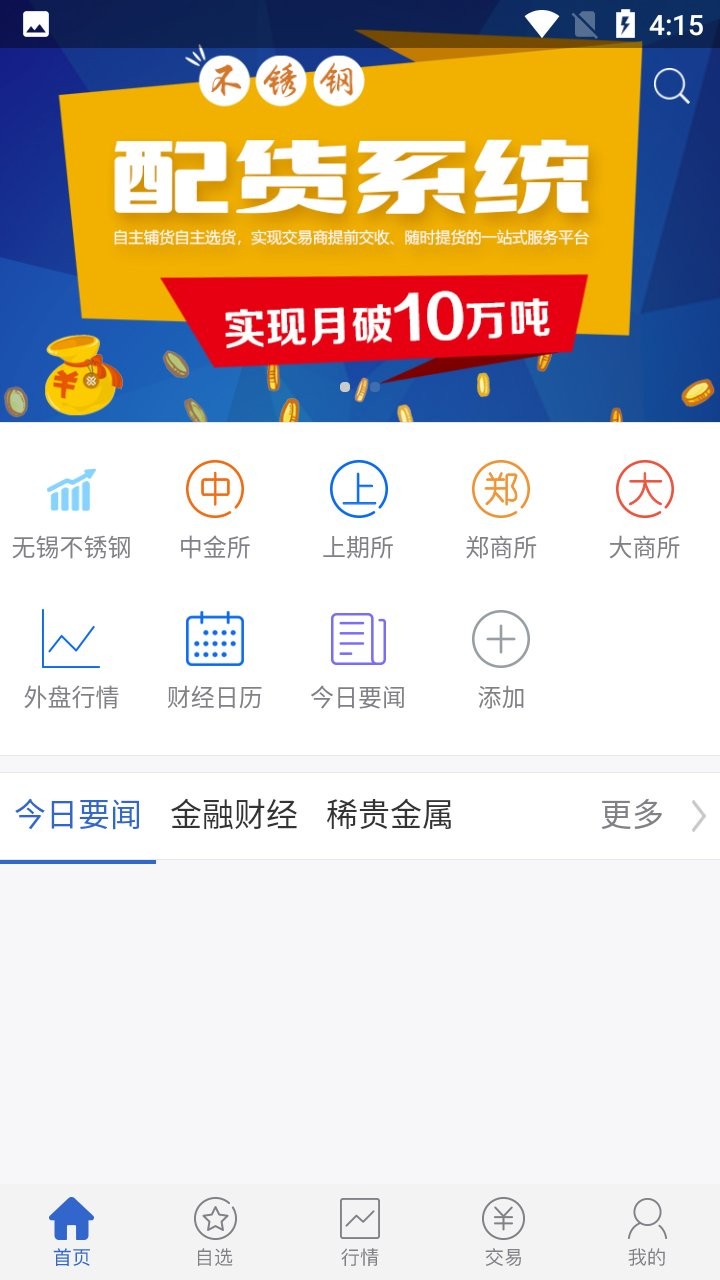
Task: Open the 大商所 exchange
Action: tap(644, 510)
